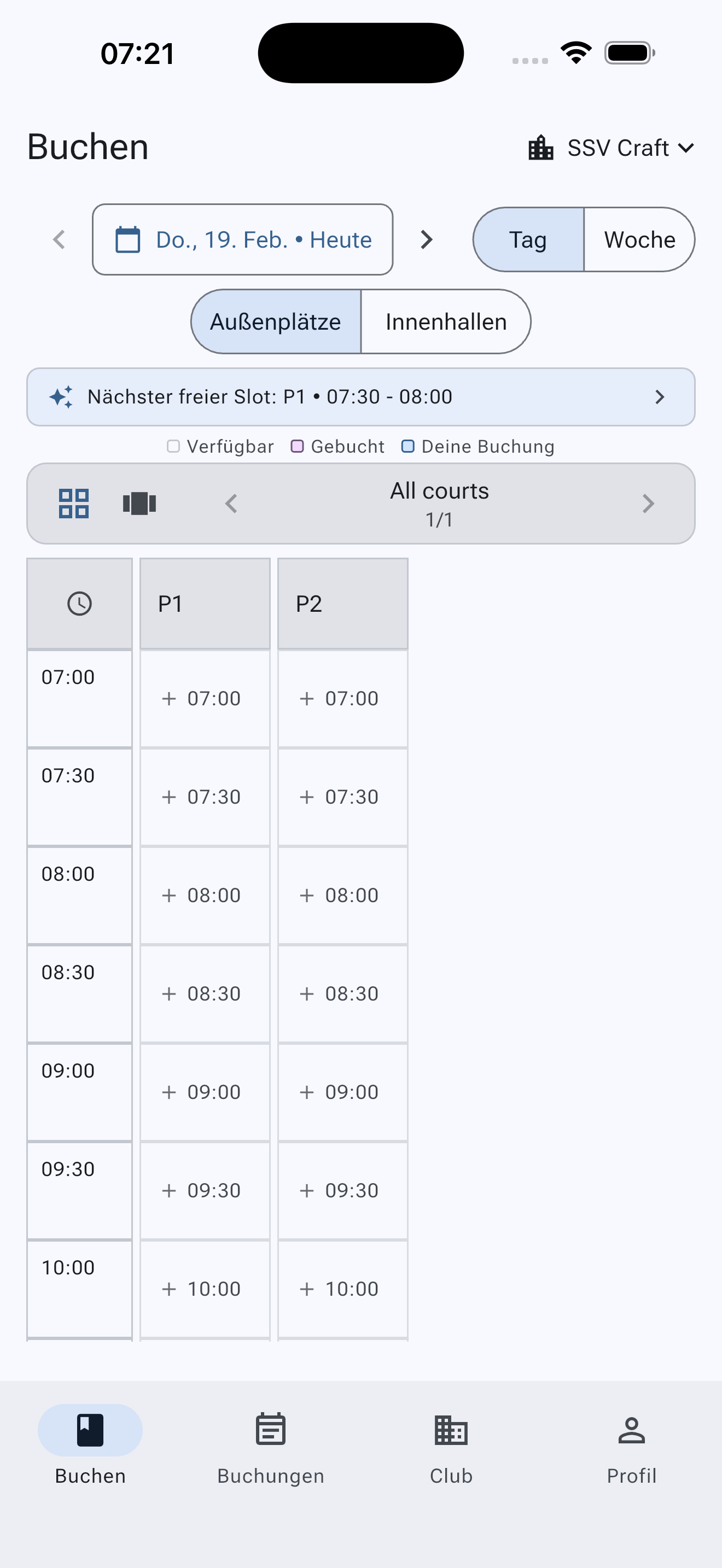Click the clock icon in the table header
Screen dimensions: 722x1568
pos(79,603)
